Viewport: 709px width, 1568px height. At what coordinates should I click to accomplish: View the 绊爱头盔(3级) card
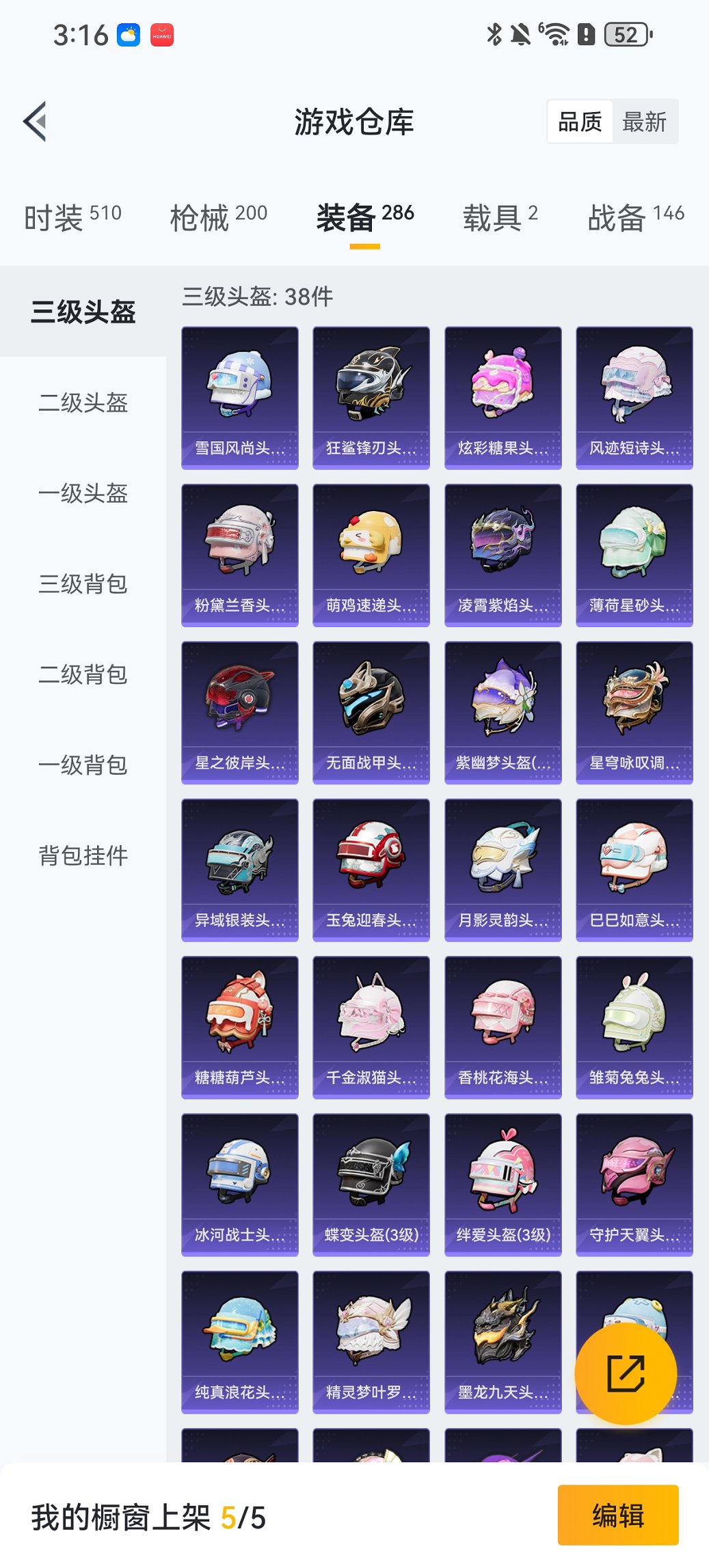[x=503, y=1185]
